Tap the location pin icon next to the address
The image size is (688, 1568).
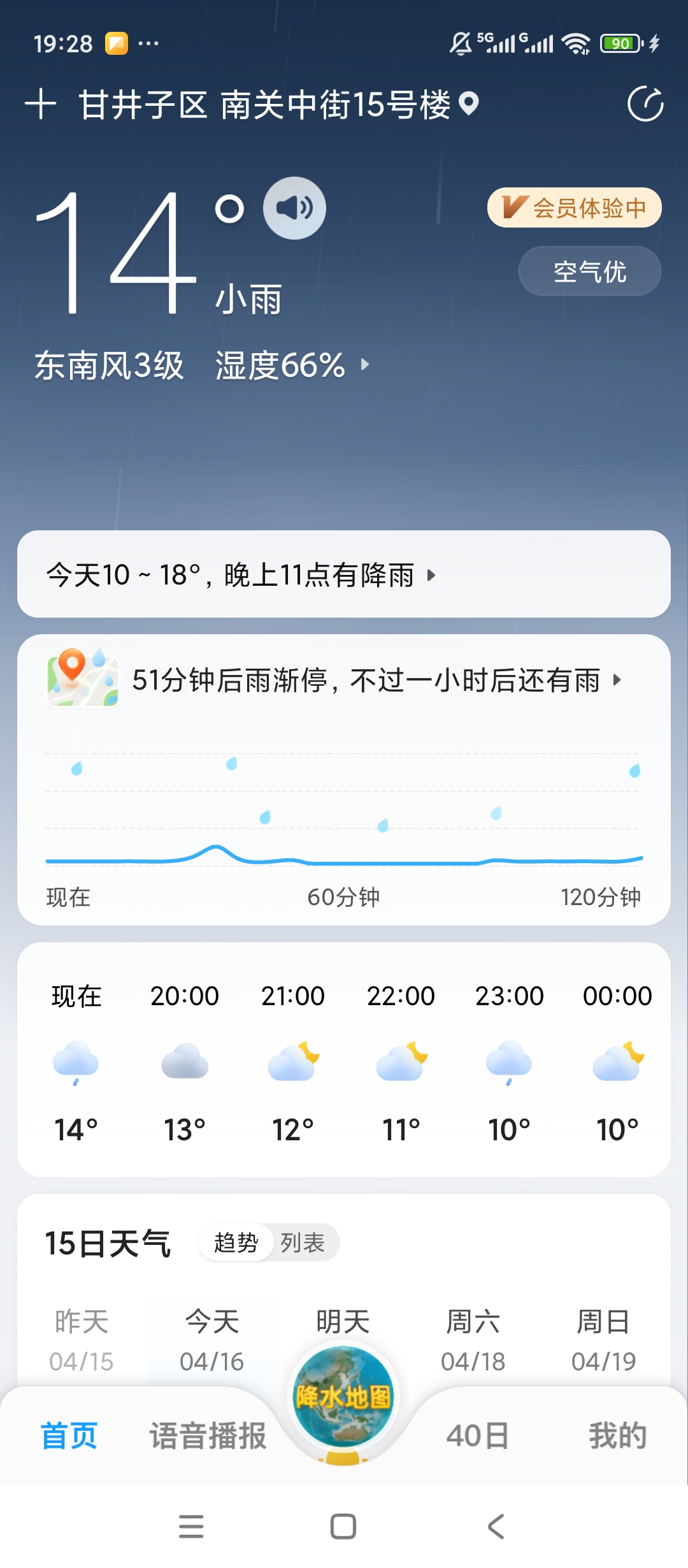pyautogui.click(x=469, y=105)
